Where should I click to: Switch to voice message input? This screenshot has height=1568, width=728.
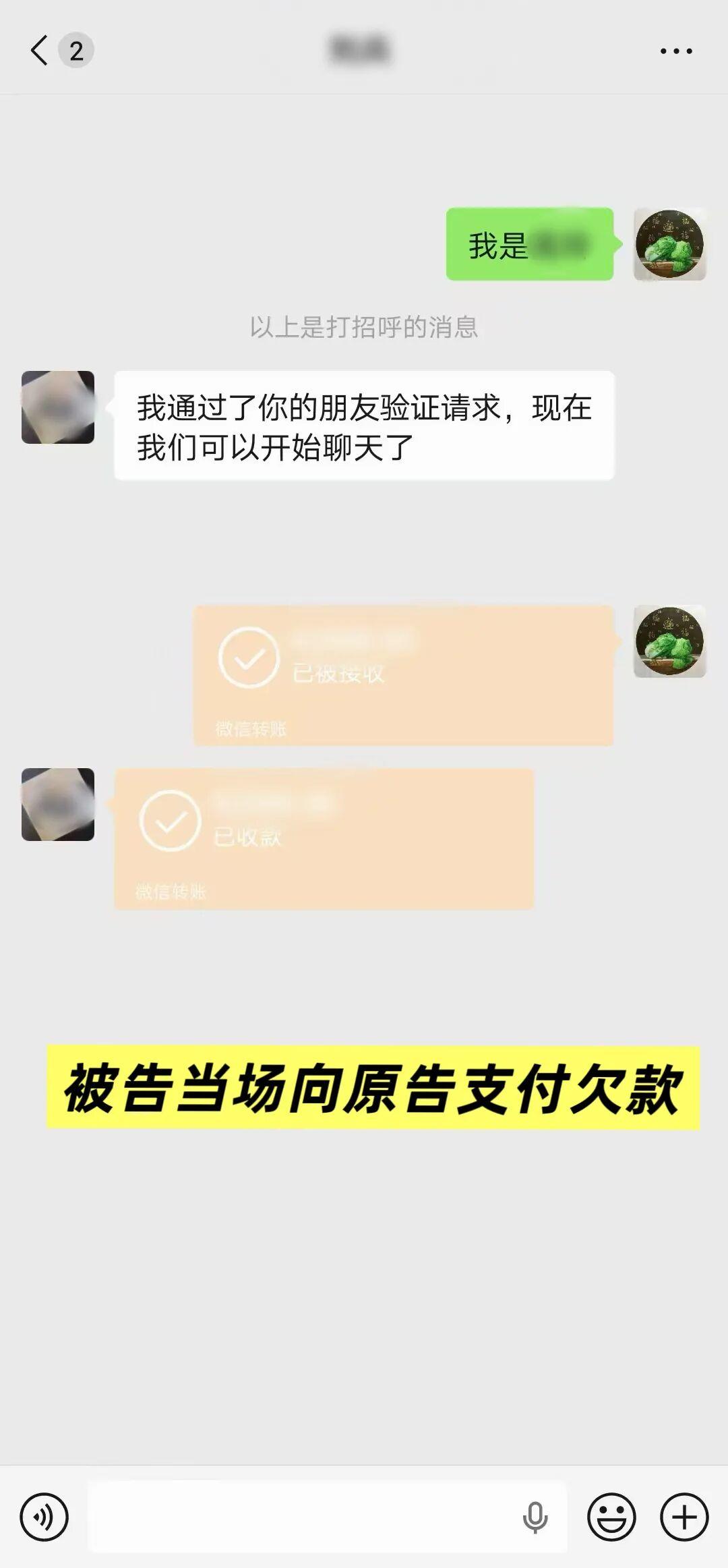(44, 1517)
